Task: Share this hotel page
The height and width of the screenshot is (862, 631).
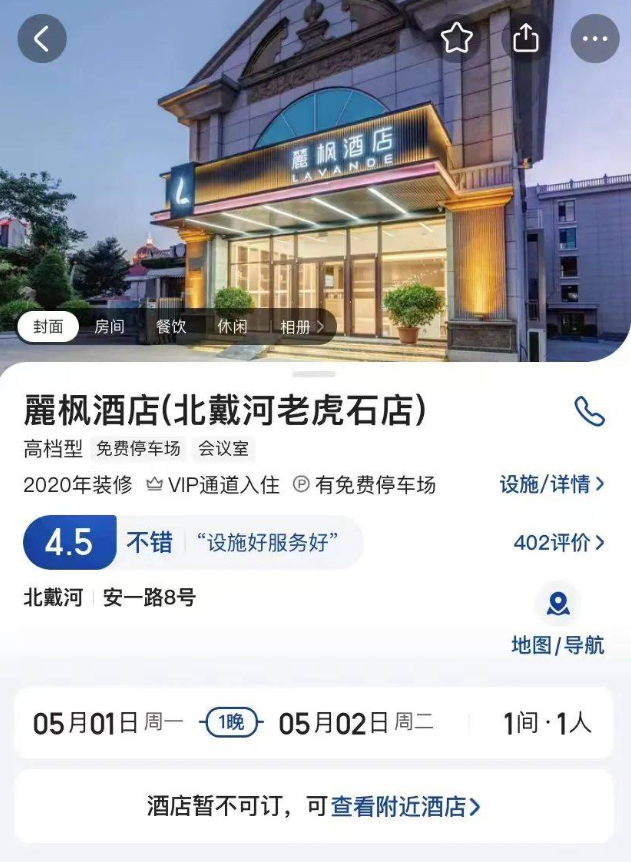Action: (525, 39)
